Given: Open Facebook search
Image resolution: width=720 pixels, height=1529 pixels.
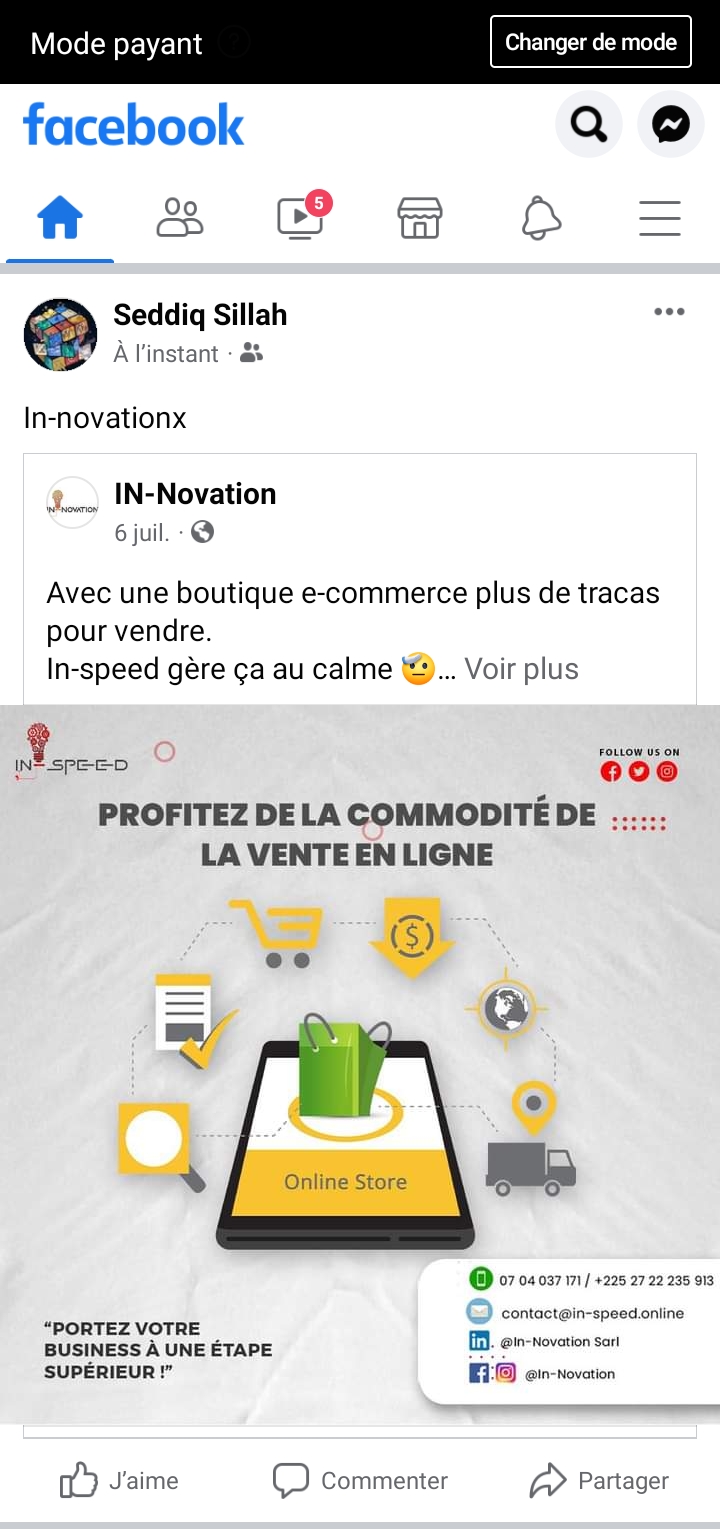Looking at the screenshot, I should (588, 125).
